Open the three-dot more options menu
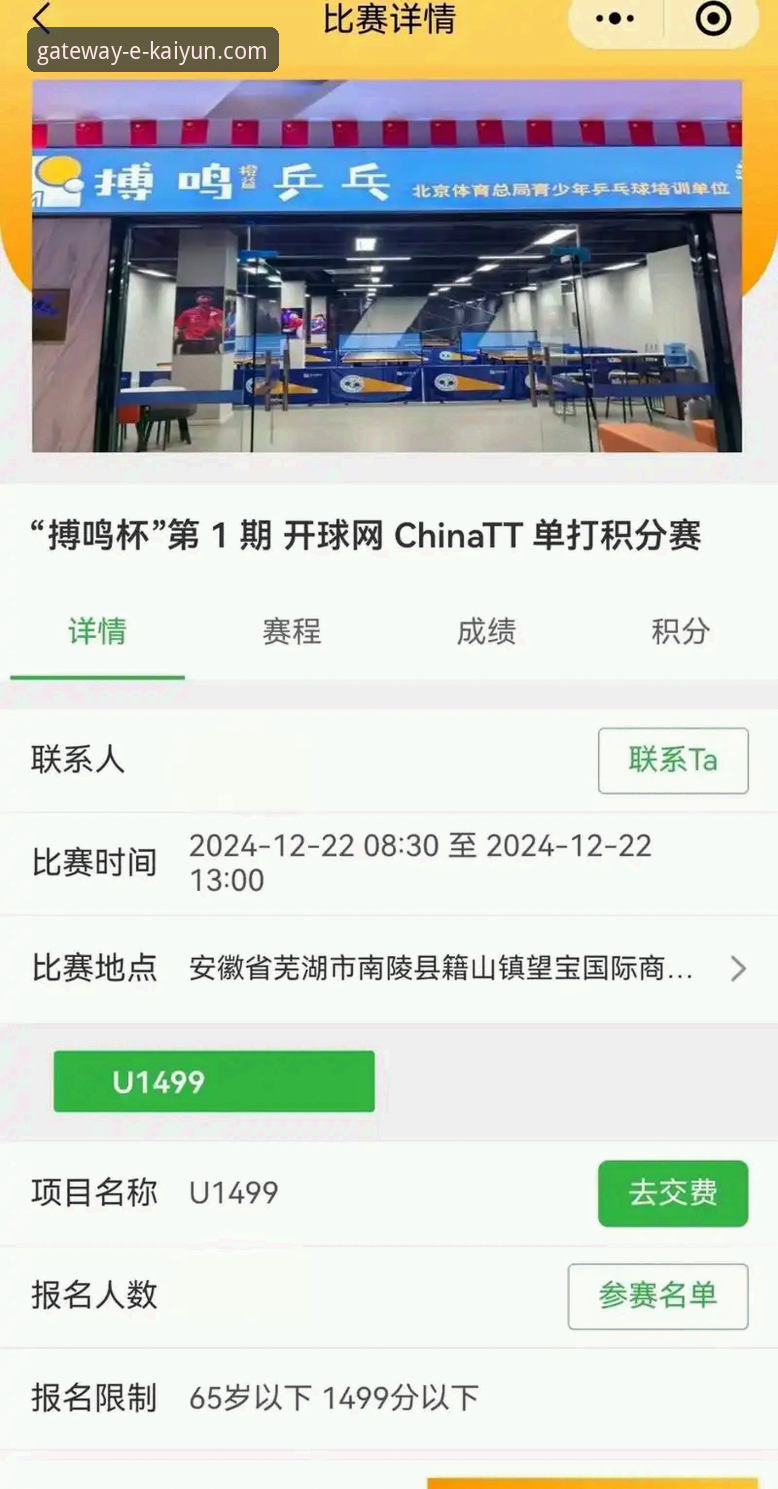The height and width of the screenshot is (1489, 778). [x=614, y=18]
